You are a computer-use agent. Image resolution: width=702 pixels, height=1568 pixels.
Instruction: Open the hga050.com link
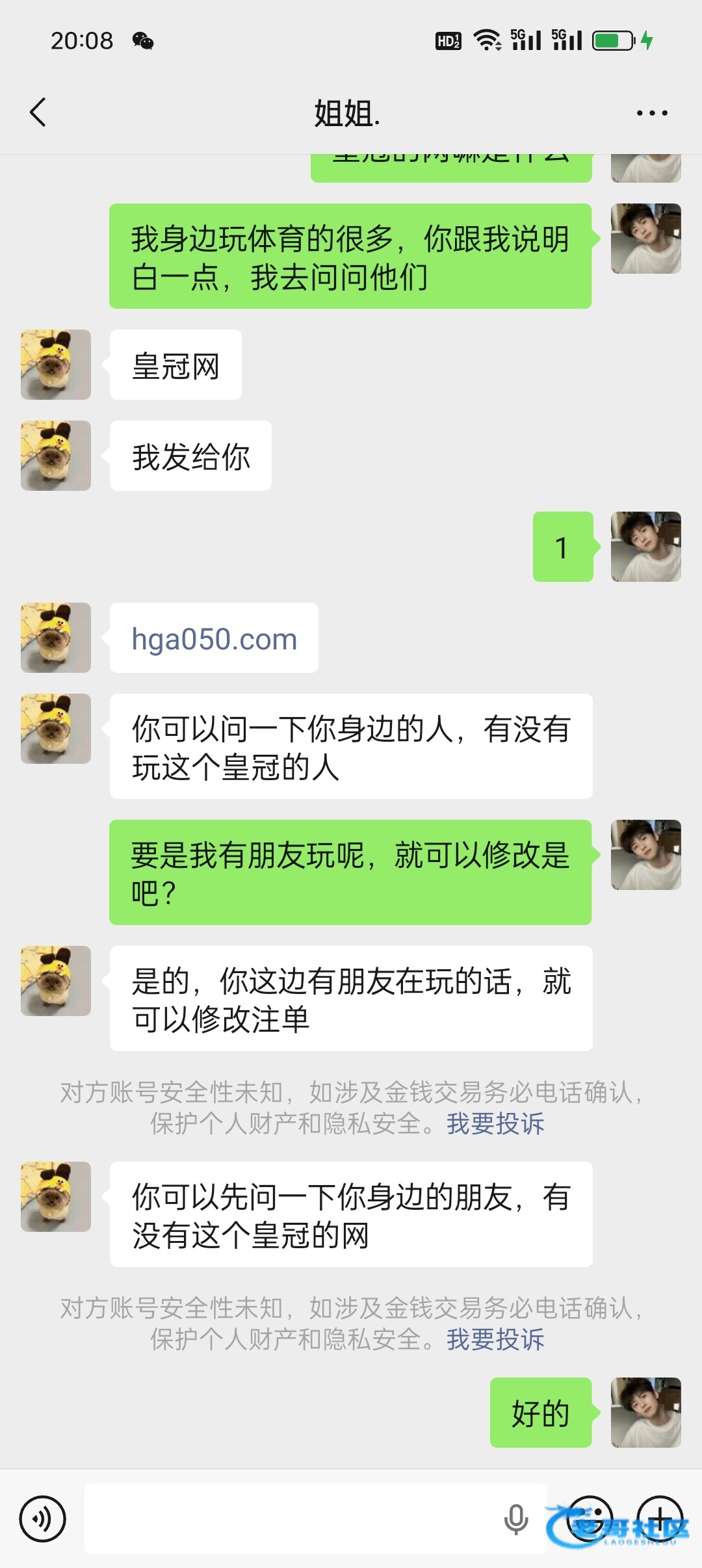(214, 639)
